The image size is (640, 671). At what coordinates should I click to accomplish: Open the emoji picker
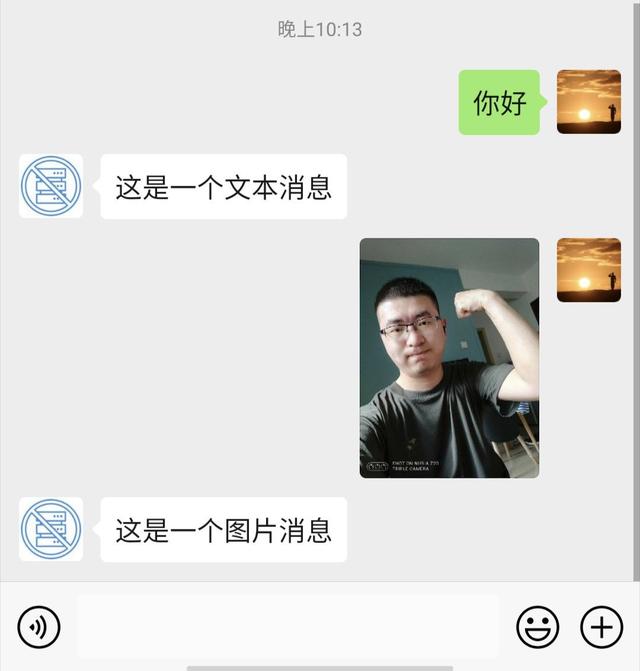[537, 627]
